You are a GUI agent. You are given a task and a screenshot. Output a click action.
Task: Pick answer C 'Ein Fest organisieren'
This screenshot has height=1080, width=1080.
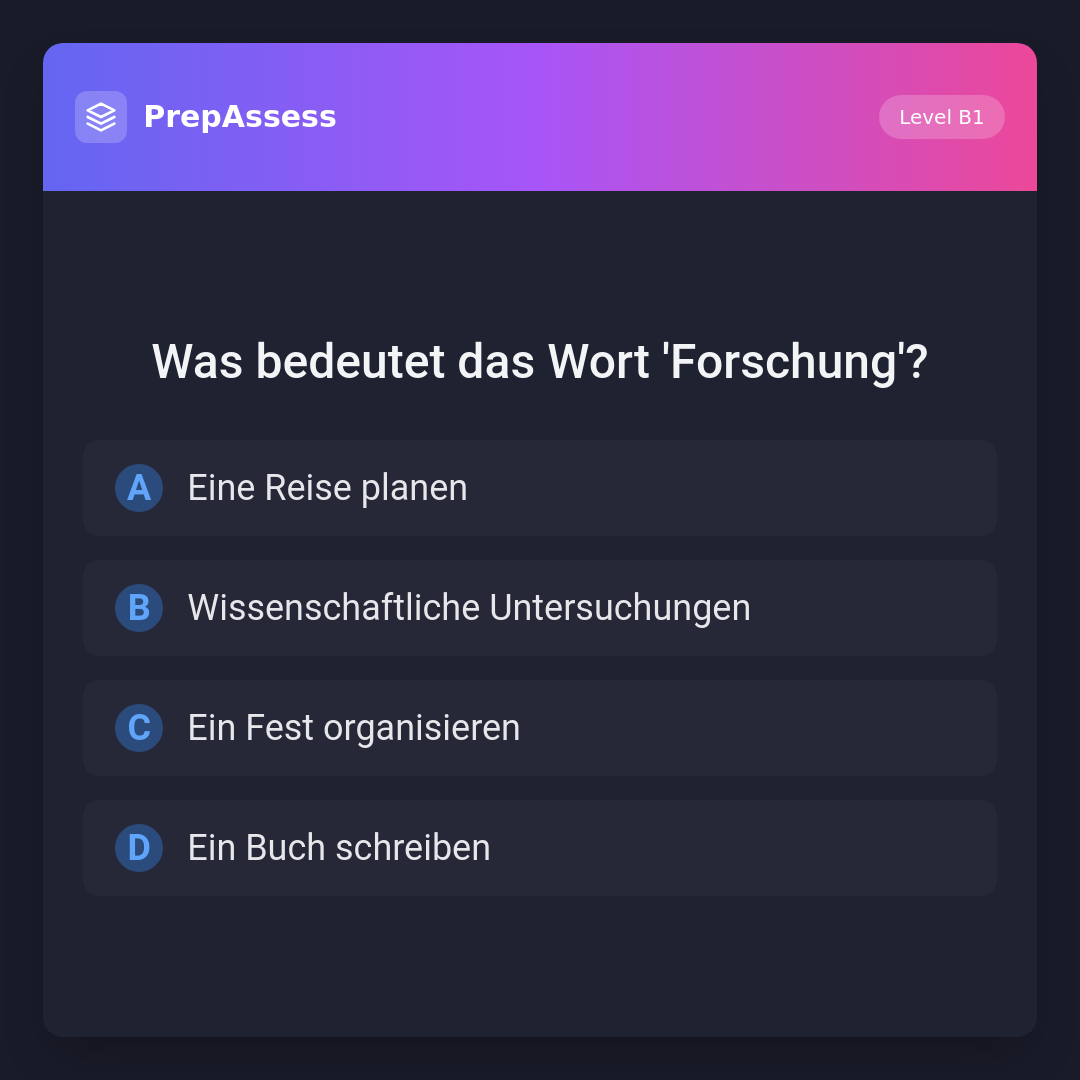click(539, 728)
